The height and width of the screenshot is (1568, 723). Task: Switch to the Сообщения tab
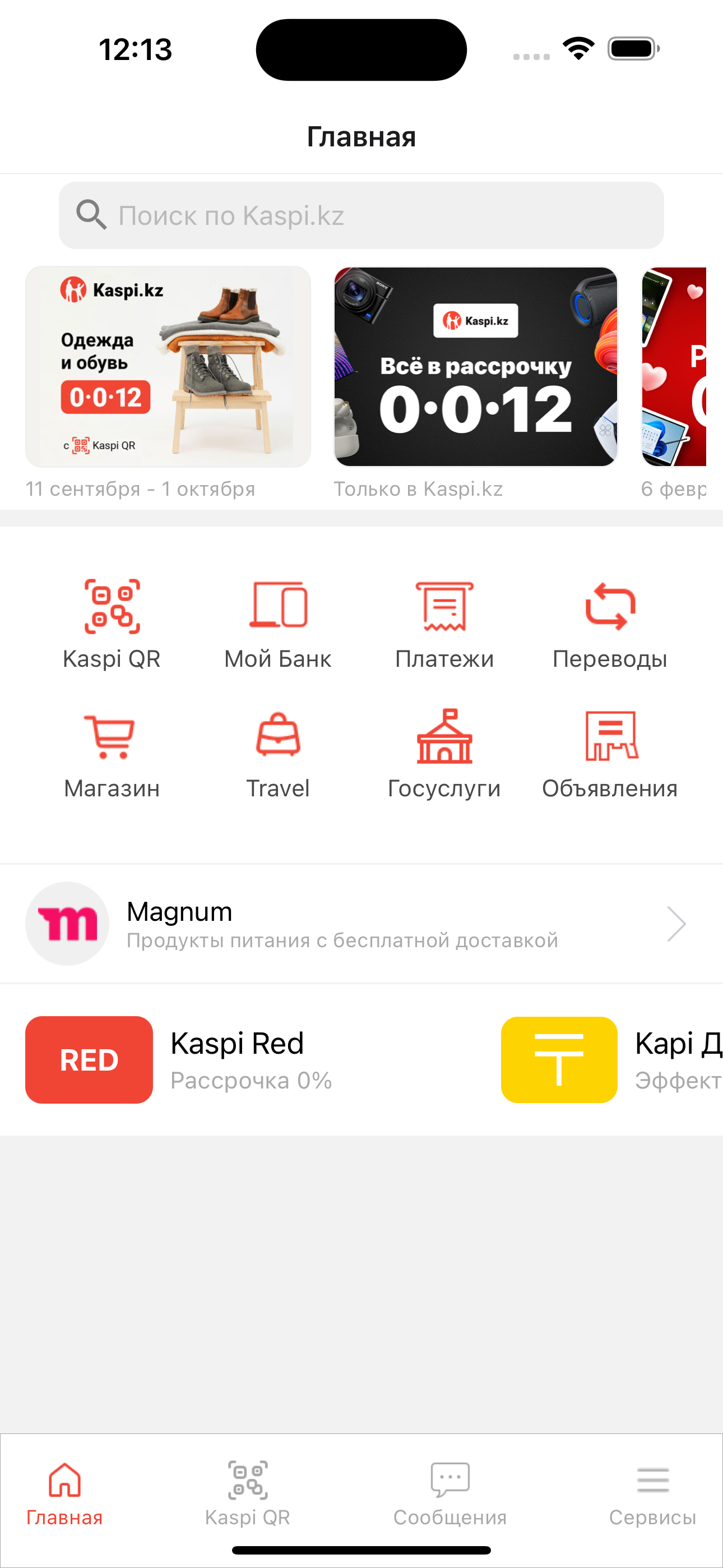449,1493
